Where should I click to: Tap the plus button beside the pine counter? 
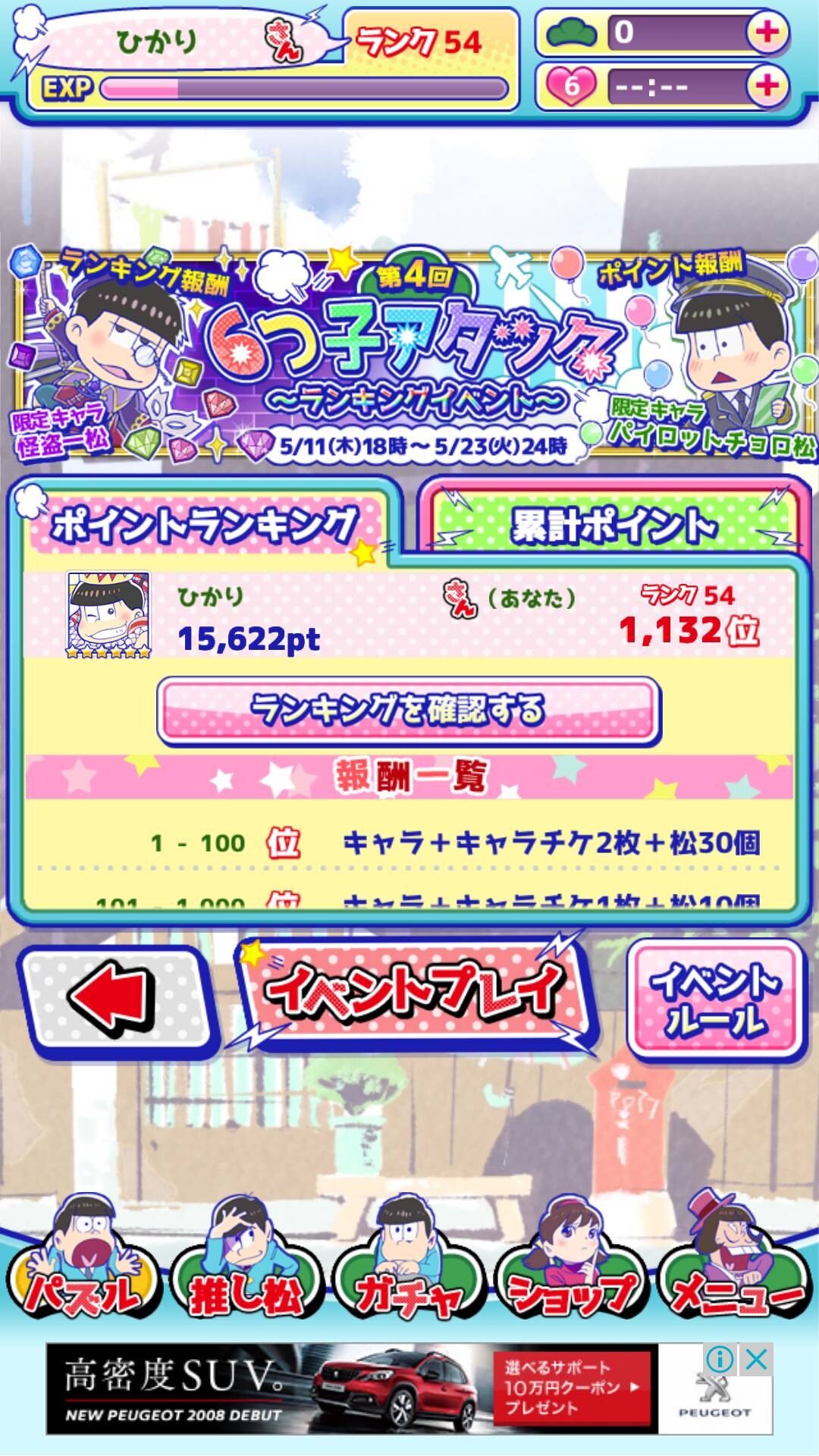point(767,32)
